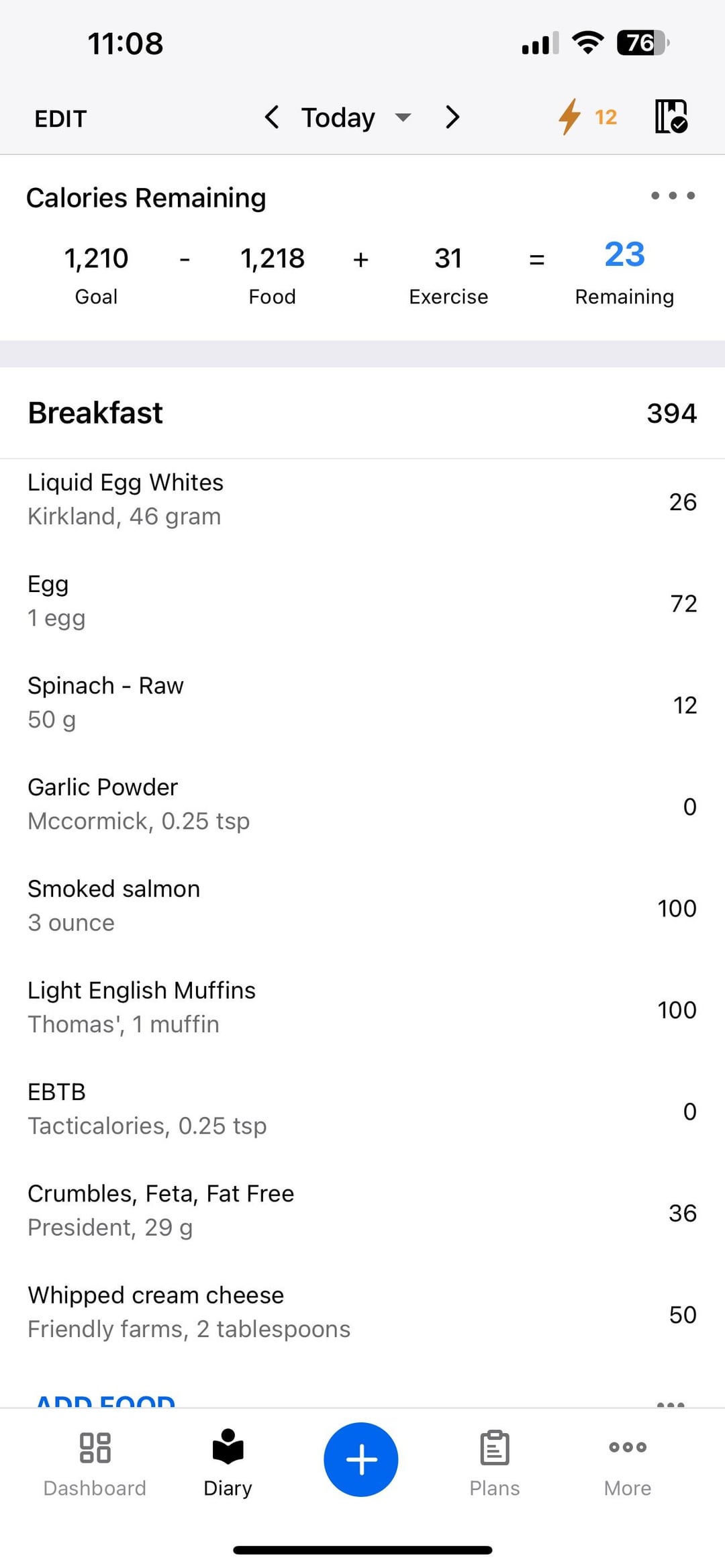Open the Spinach - Raw entry
Screen dimensions: 725x1568
[x=362, y=703]
